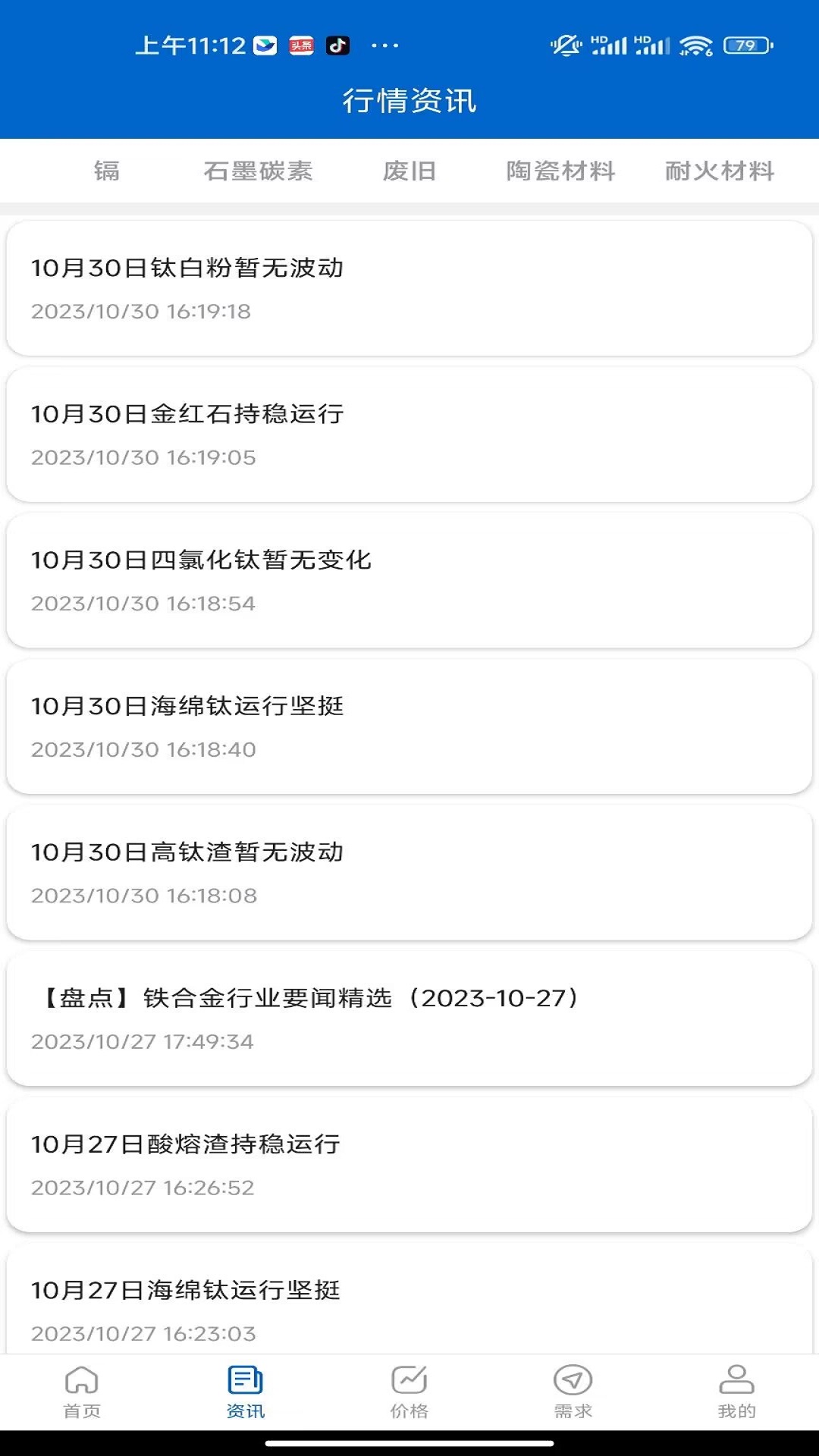Switch to the 陶瓷材料 tab
This screenshot has width=819, height=1456.
pyautogui.click(x=561, y=171)
